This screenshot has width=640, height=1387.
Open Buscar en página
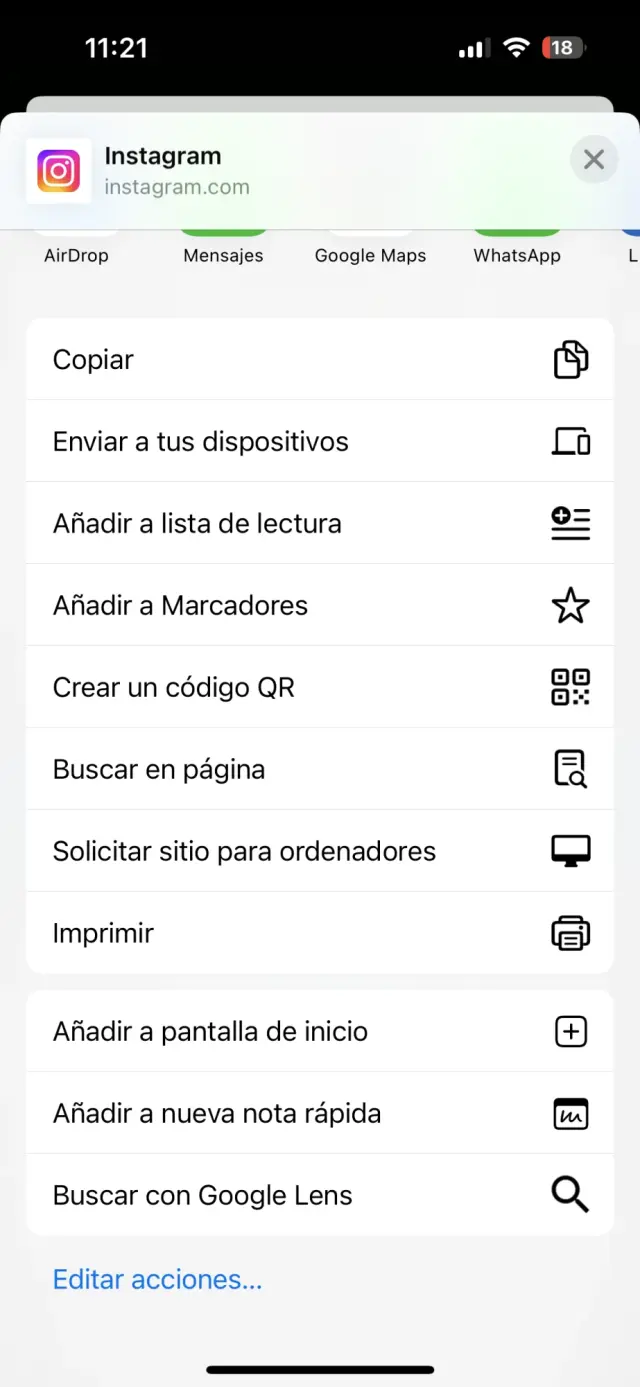coord(320,769)
